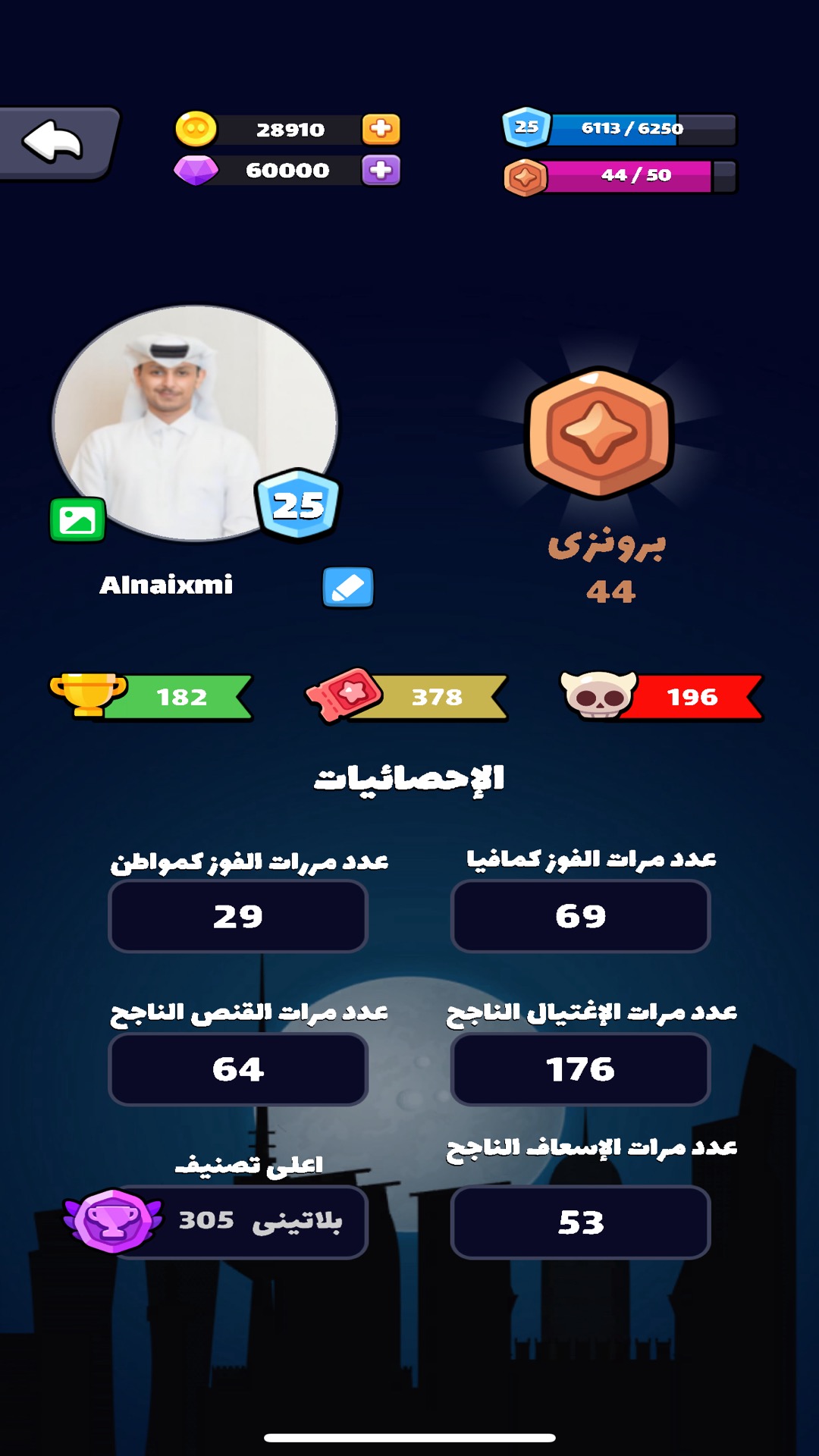
Task: Add more gold coins
Action: (381, 129)
